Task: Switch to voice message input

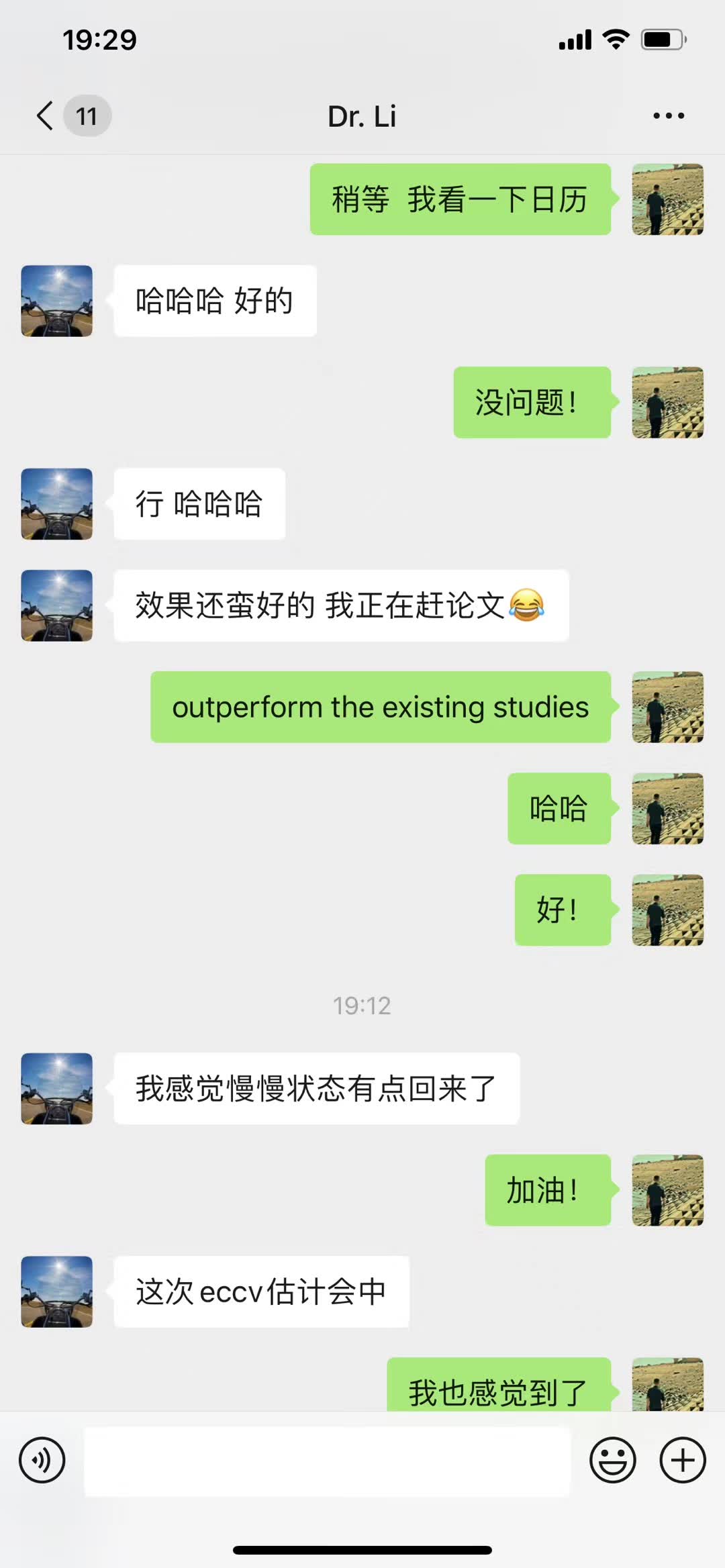Action: (x=42, y=1460)
